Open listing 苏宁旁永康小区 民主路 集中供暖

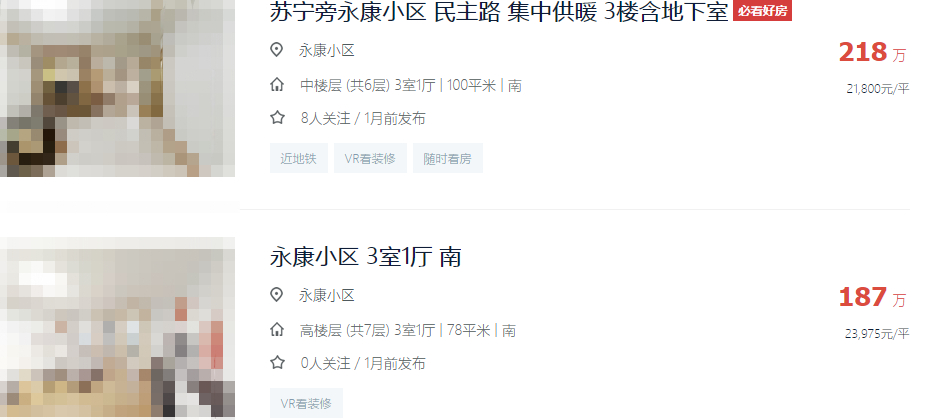pyautogui.click(x=498, y=12)
